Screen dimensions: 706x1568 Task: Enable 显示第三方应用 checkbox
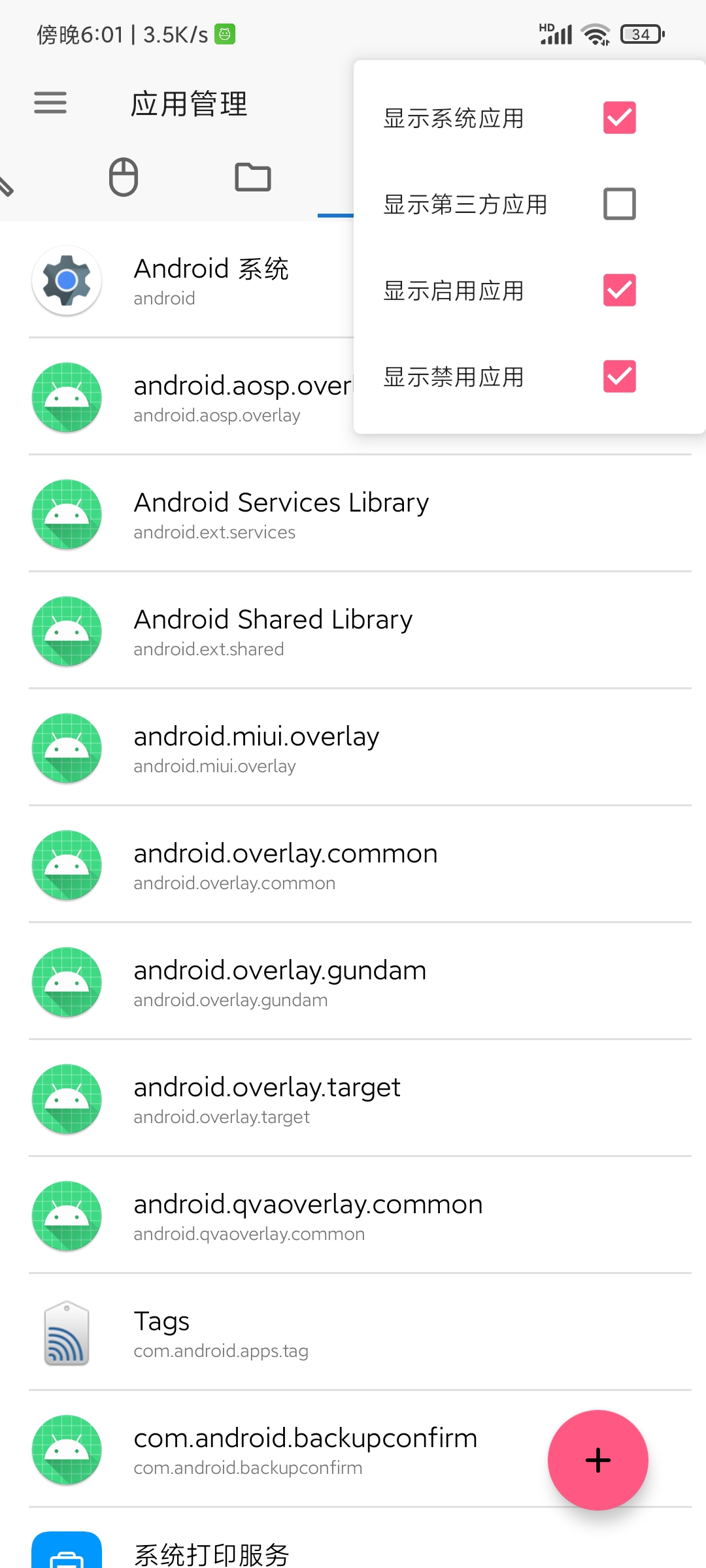619,204
